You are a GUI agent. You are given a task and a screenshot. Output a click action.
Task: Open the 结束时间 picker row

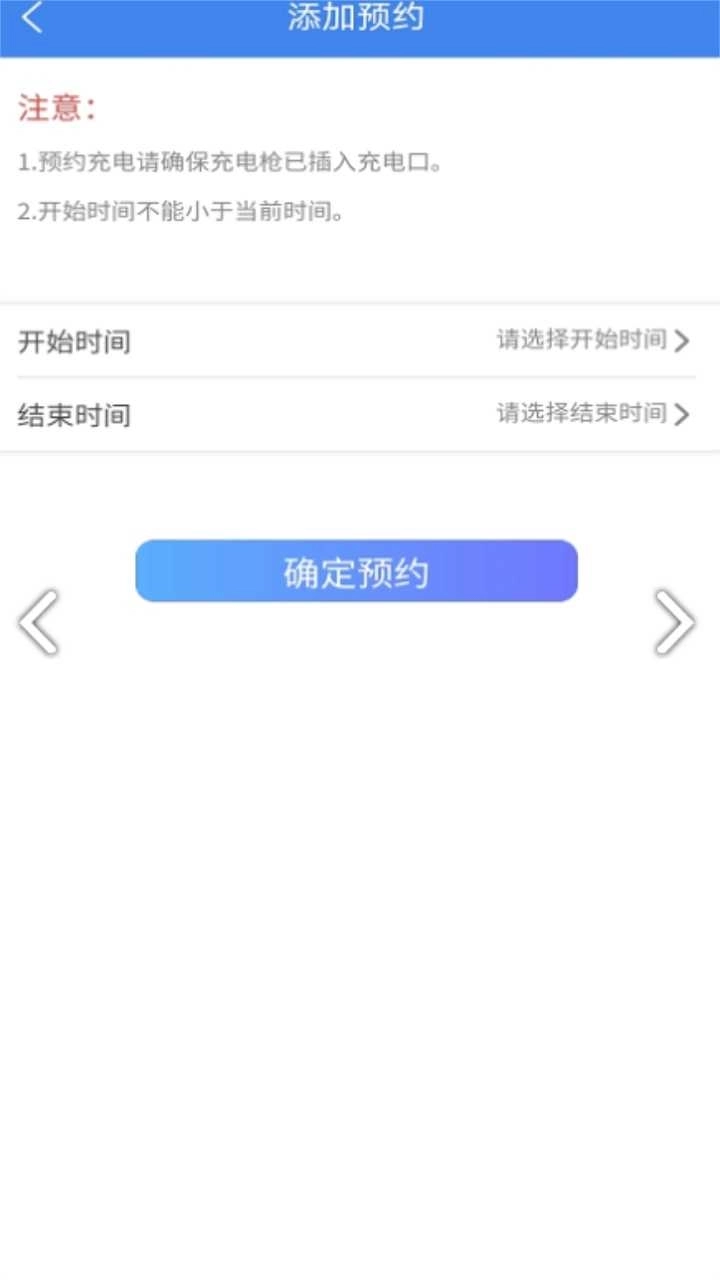click(360, 414)
